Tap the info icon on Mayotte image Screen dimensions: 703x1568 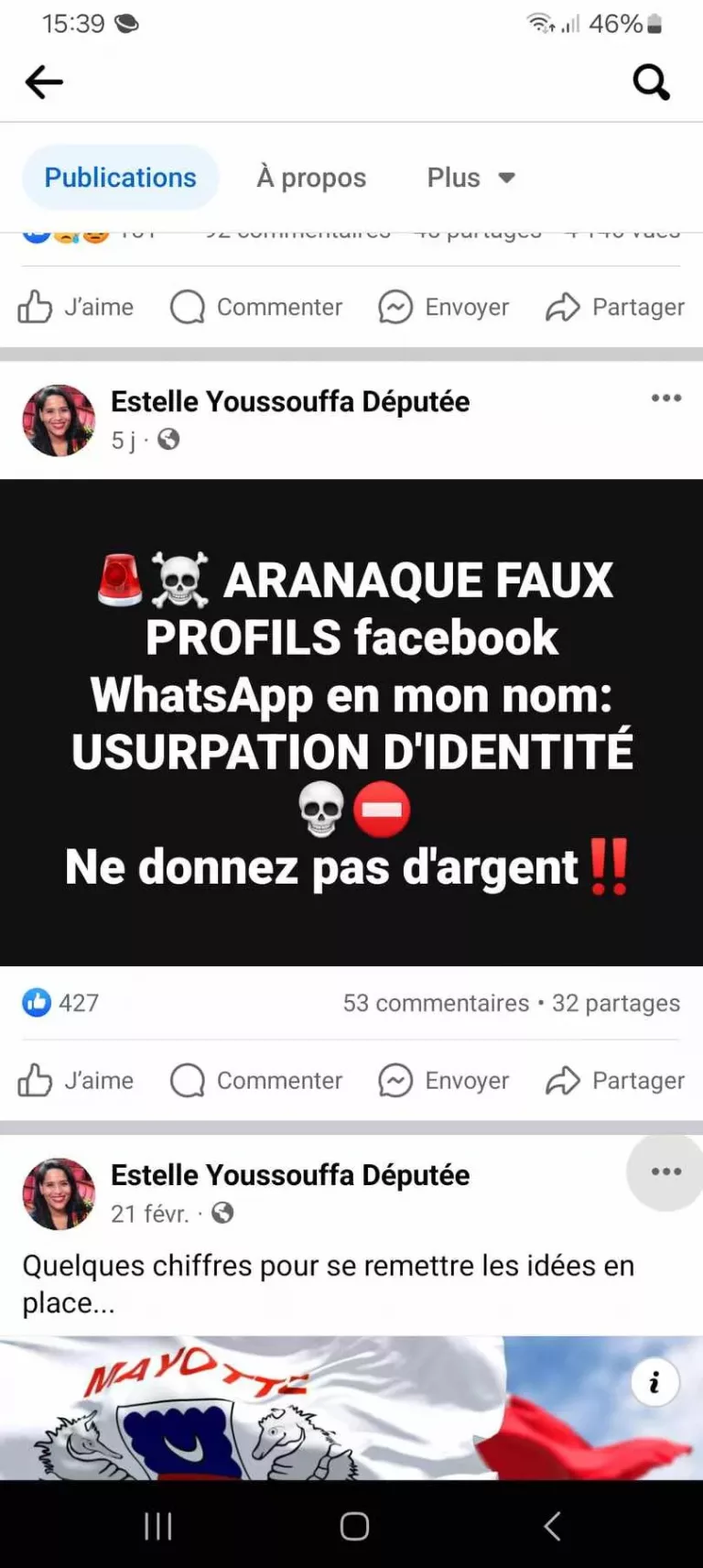[654, 1382]
